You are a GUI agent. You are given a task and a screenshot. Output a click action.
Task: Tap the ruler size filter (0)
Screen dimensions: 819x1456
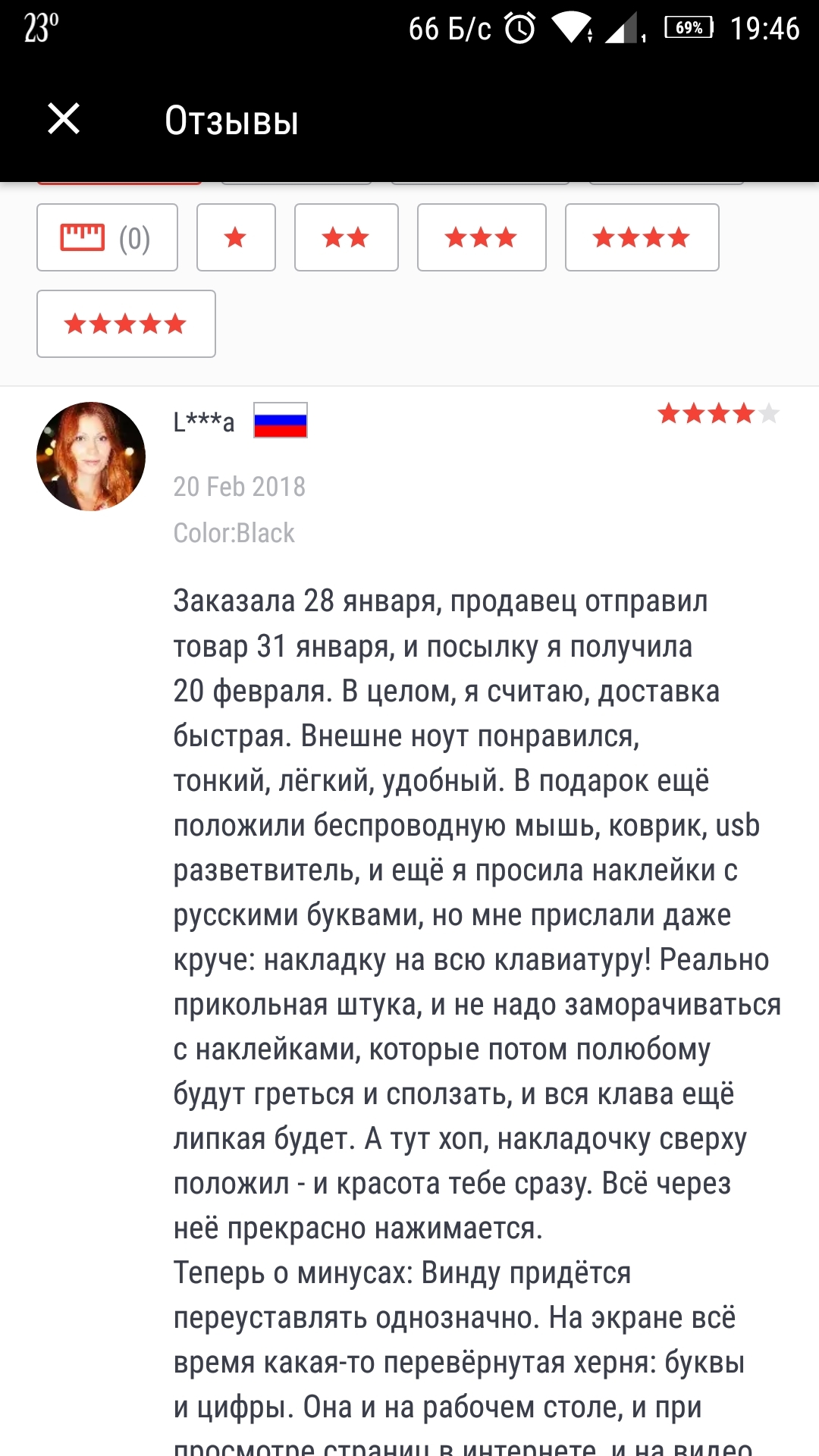(107, 237)
